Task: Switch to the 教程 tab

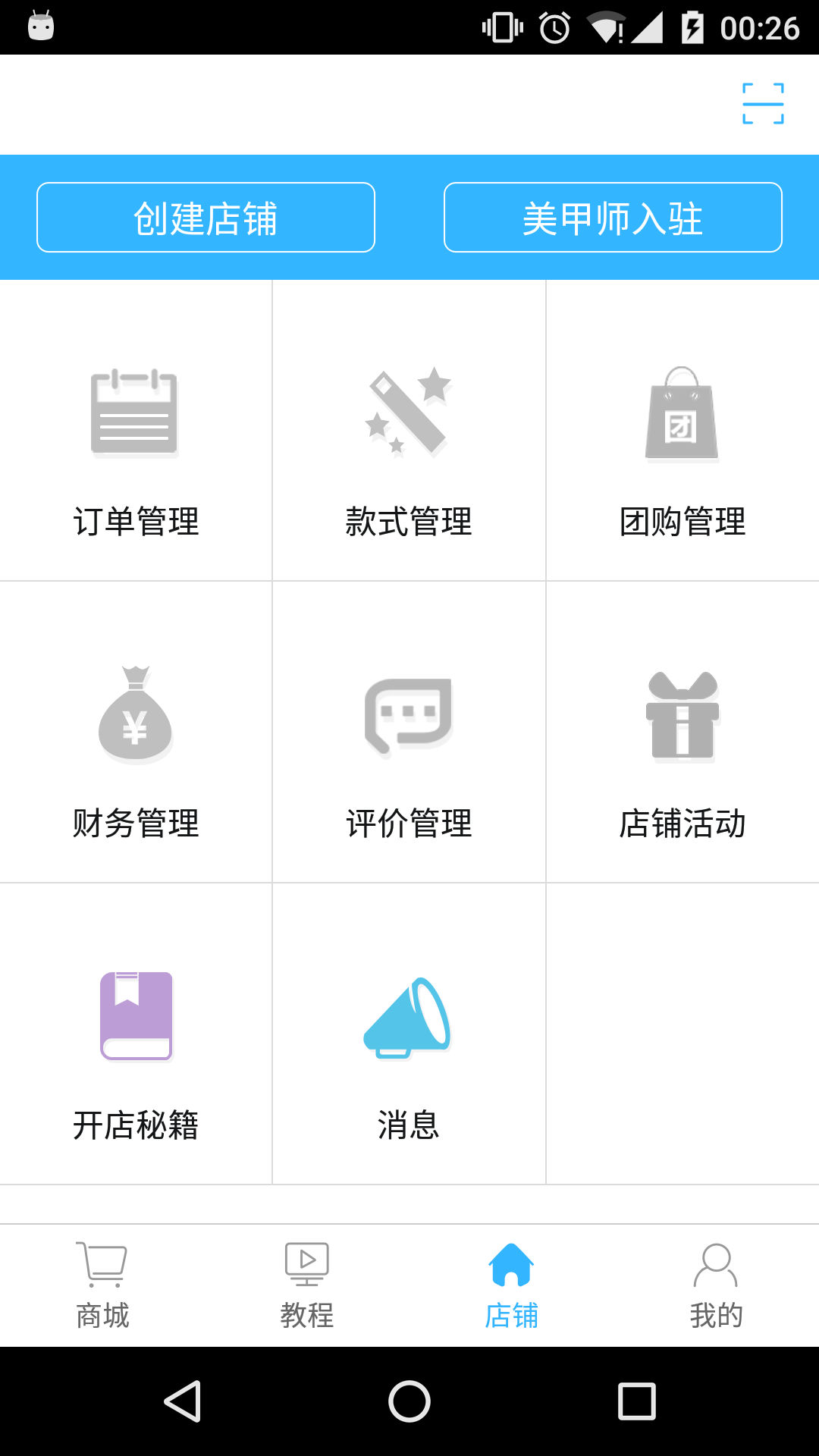Action: pyautogui.click(x=307, y=1286)
